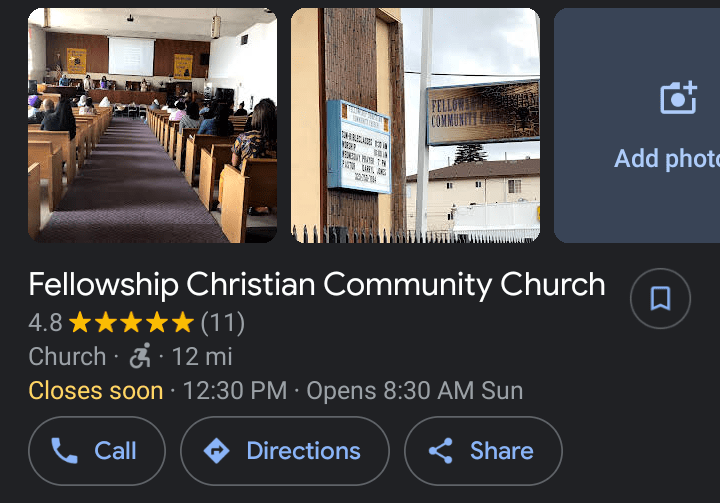Get directions to the church

click(284, 451)
